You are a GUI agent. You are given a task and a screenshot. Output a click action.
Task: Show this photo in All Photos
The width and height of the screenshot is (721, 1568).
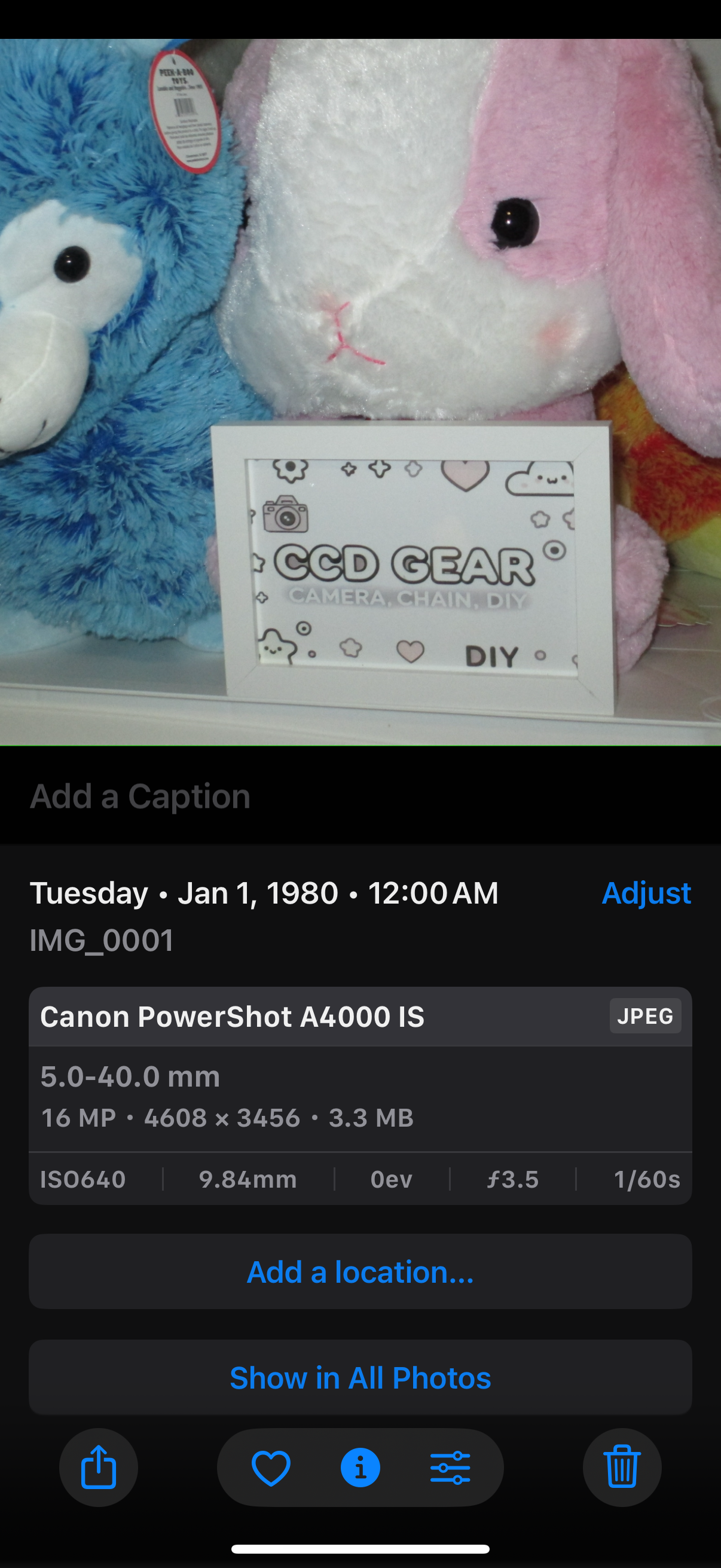[360, 1377]
